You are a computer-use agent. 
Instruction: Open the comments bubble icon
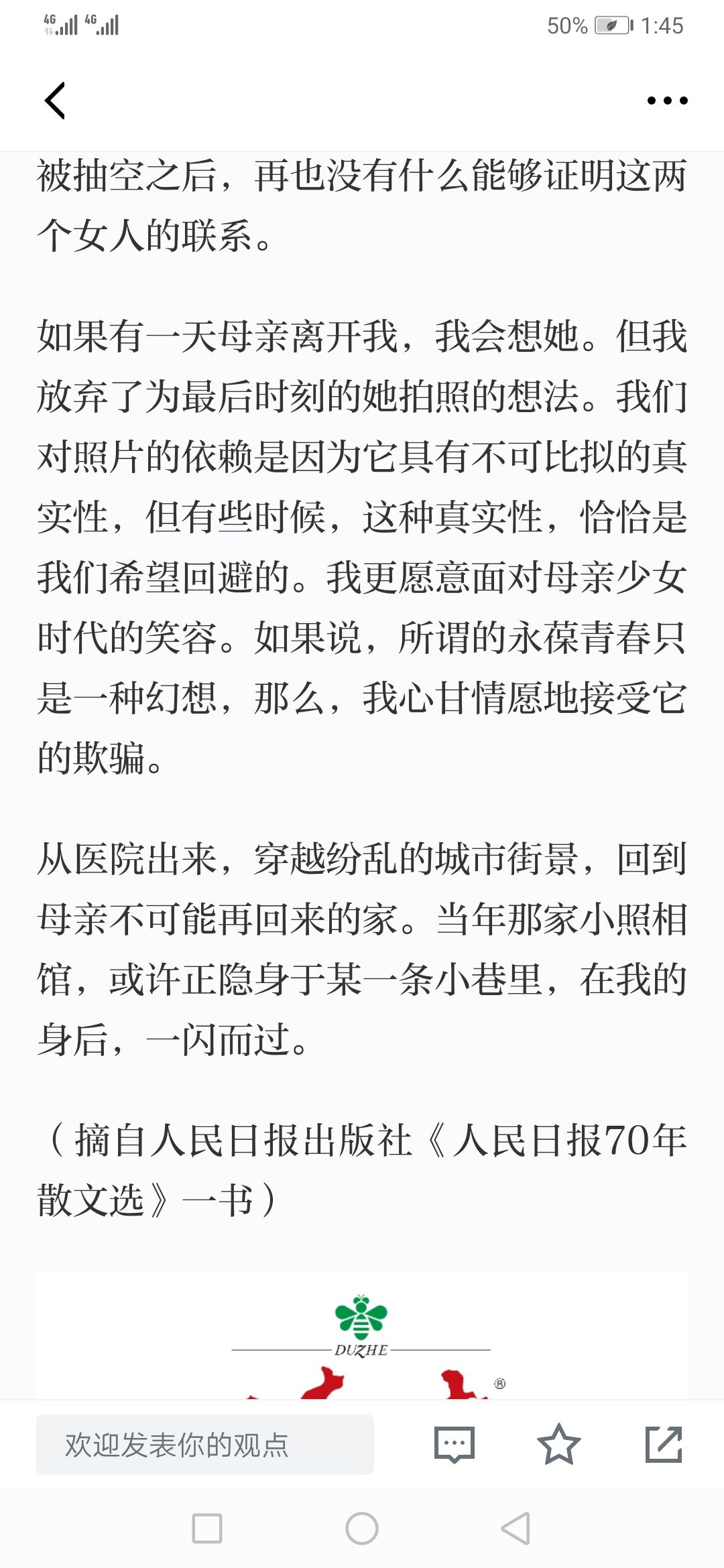[454, 1445]
